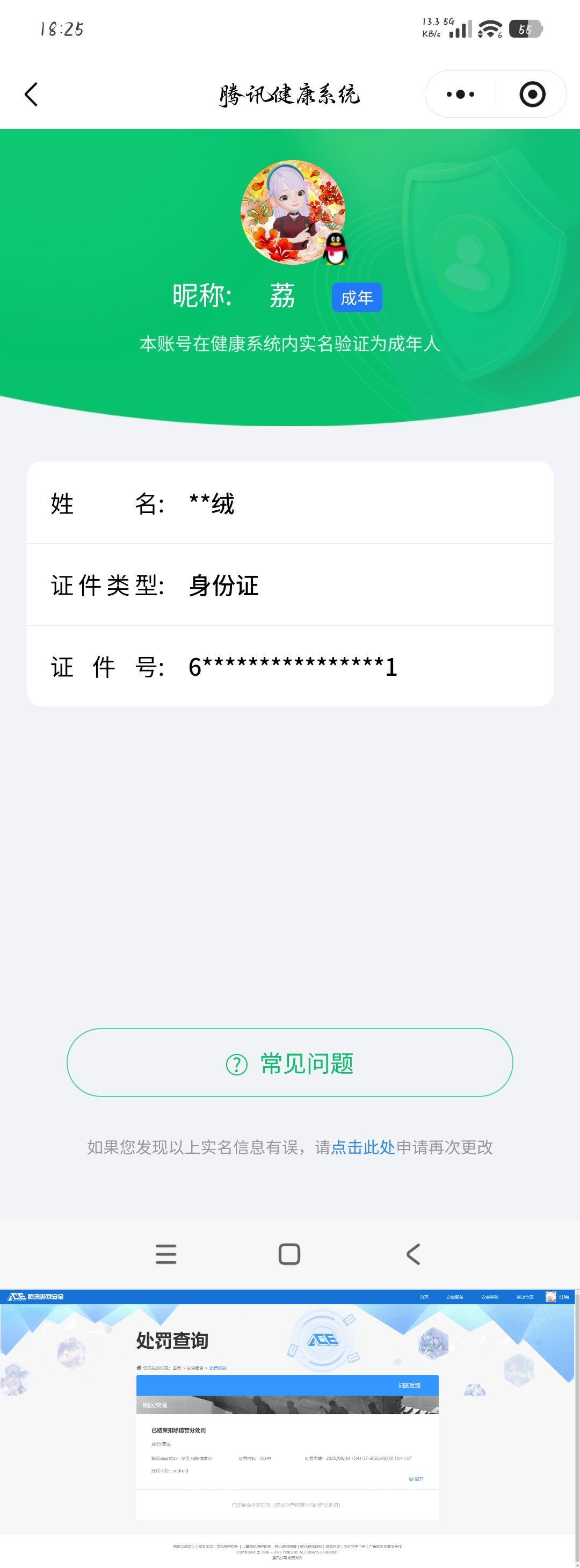Image resolution: width=580 pixels, height=1568 pixels.
Task: Tap the Android recents navigation icon
Action: (x=167, y=1254)
